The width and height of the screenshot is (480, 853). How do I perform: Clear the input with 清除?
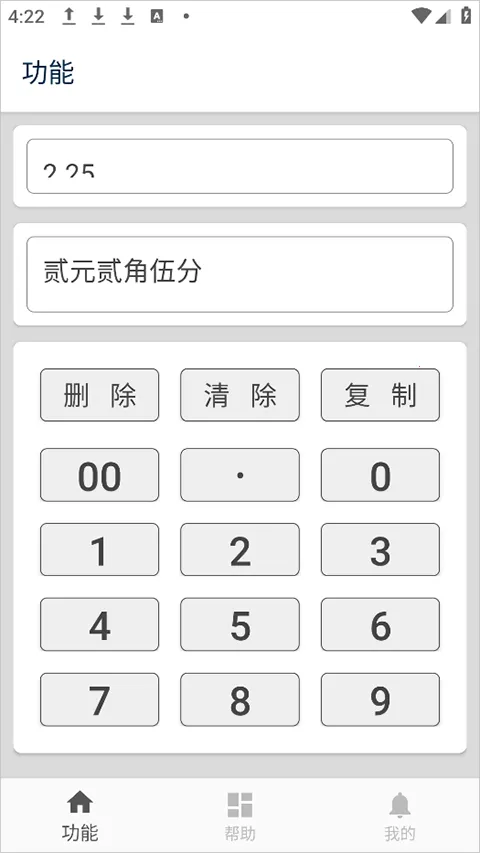[240, 395]
